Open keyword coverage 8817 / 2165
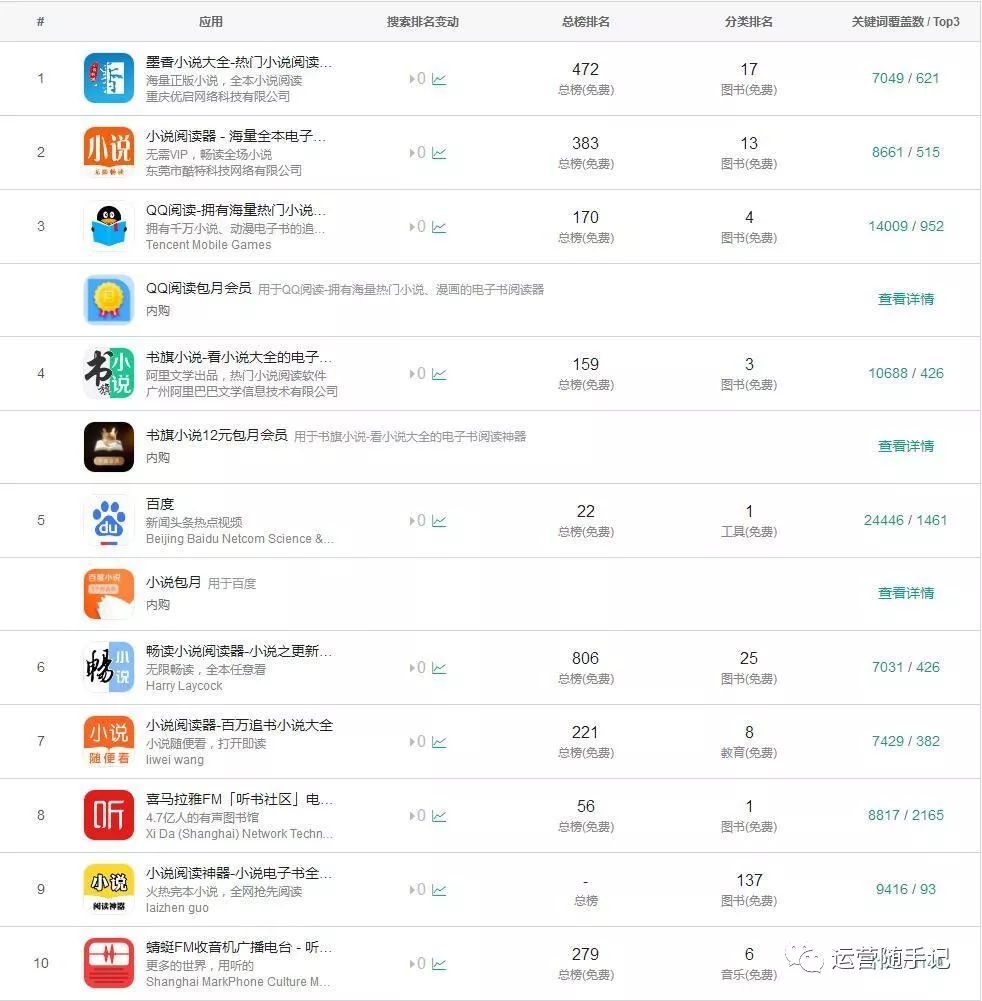This screenshot has height=1001, width=982. [x=905, y=815]
